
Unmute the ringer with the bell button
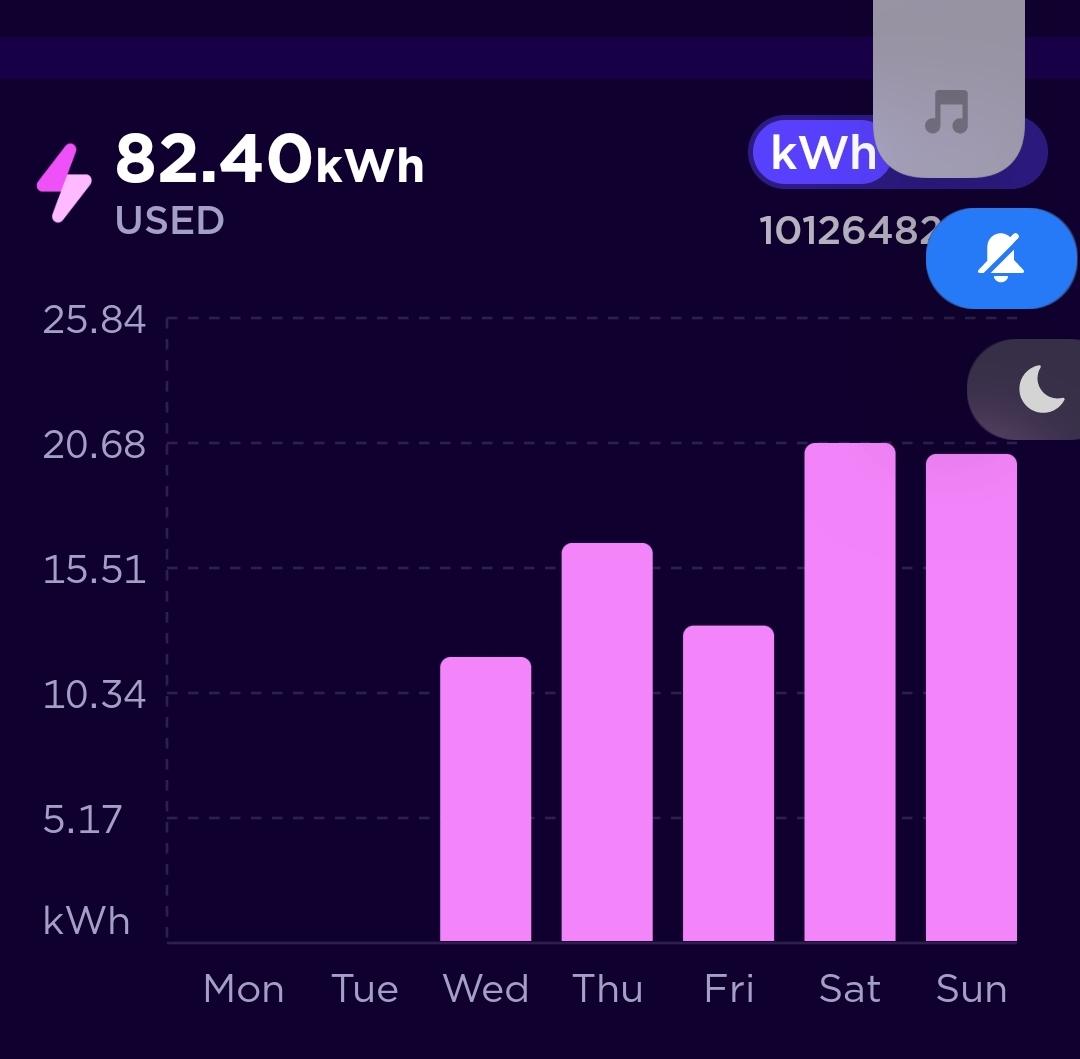(1001, 259)
